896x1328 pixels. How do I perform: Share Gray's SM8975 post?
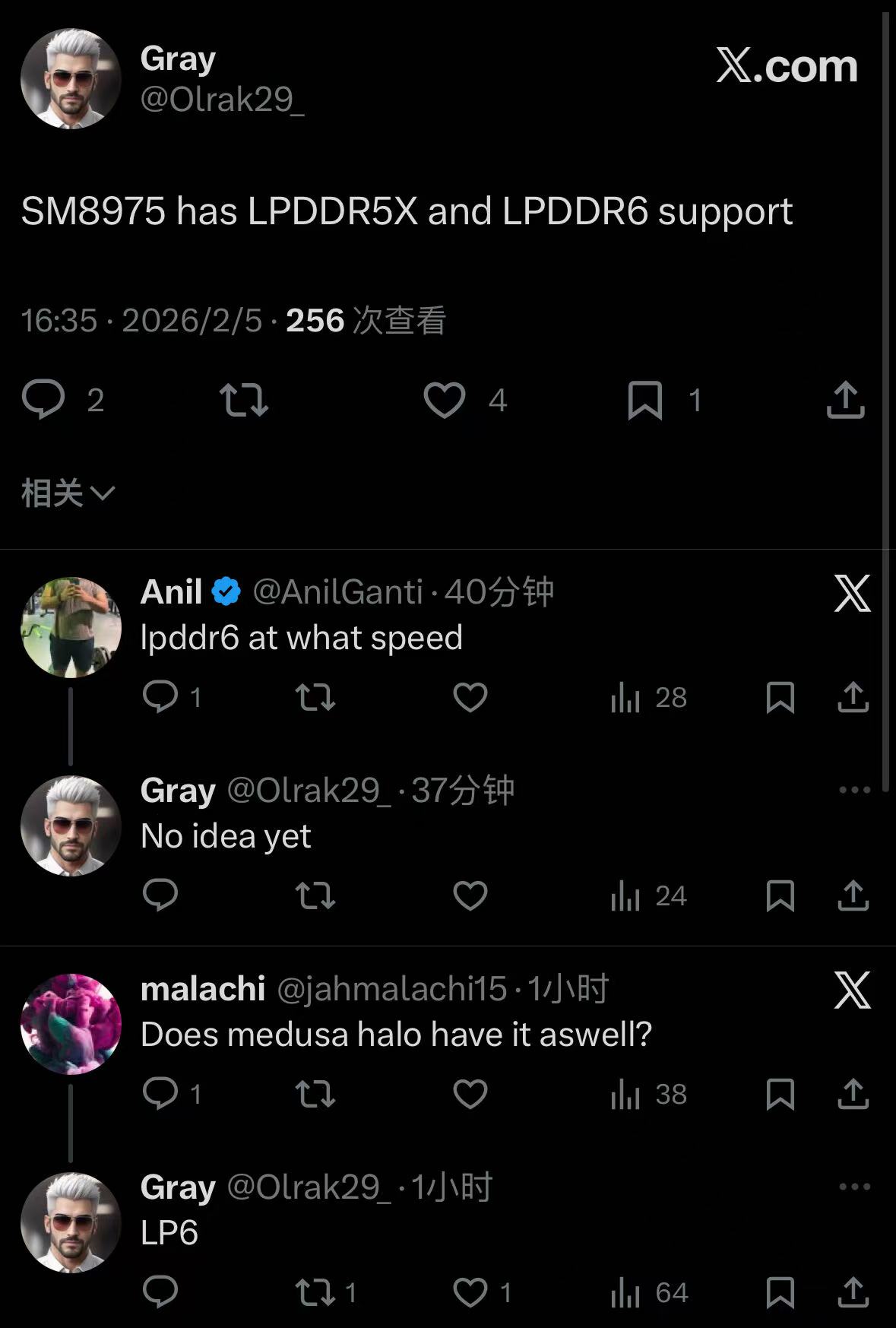tap(845, 400)
